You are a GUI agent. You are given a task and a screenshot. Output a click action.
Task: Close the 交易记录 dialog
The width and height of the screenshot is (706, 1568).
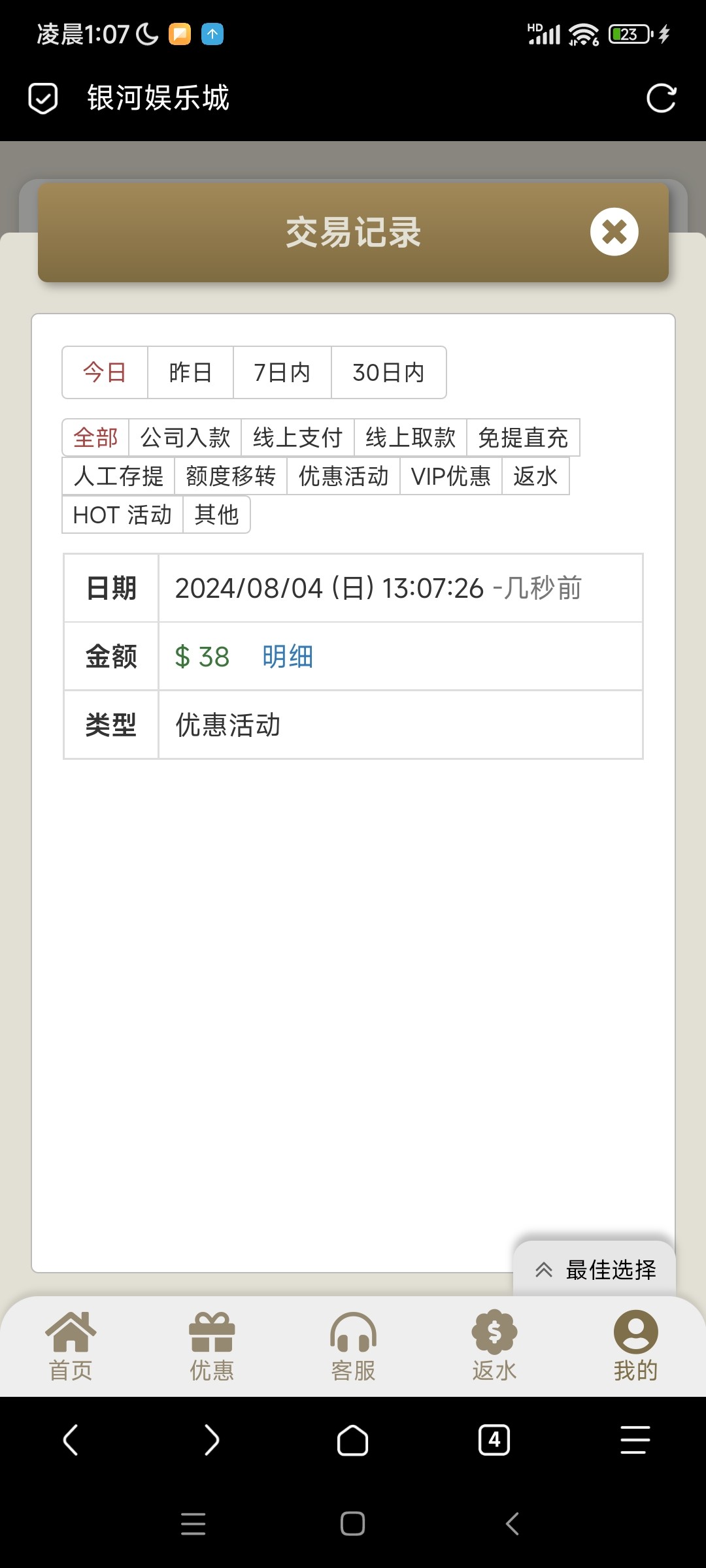coord(614,232)
